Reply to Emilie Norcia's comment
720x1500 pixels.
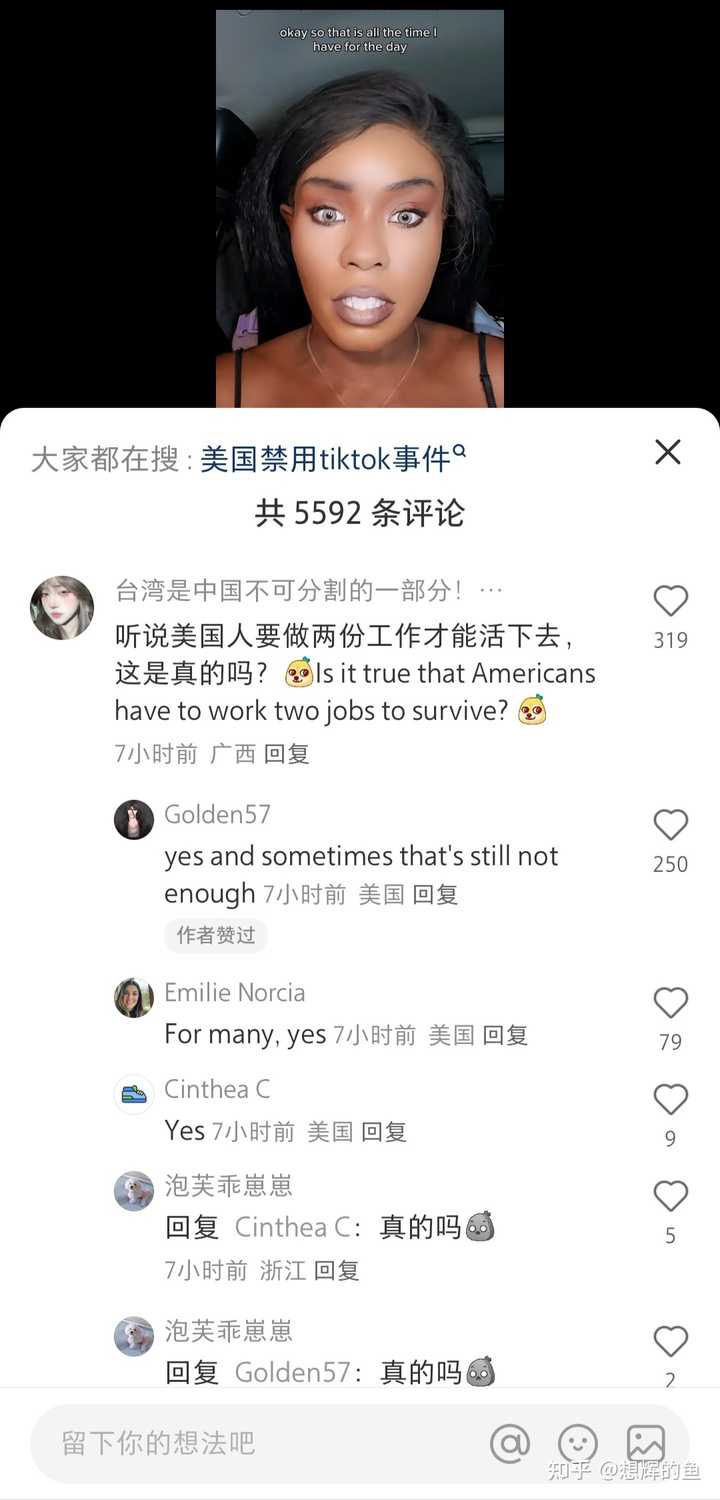(x=504, y=1035)
